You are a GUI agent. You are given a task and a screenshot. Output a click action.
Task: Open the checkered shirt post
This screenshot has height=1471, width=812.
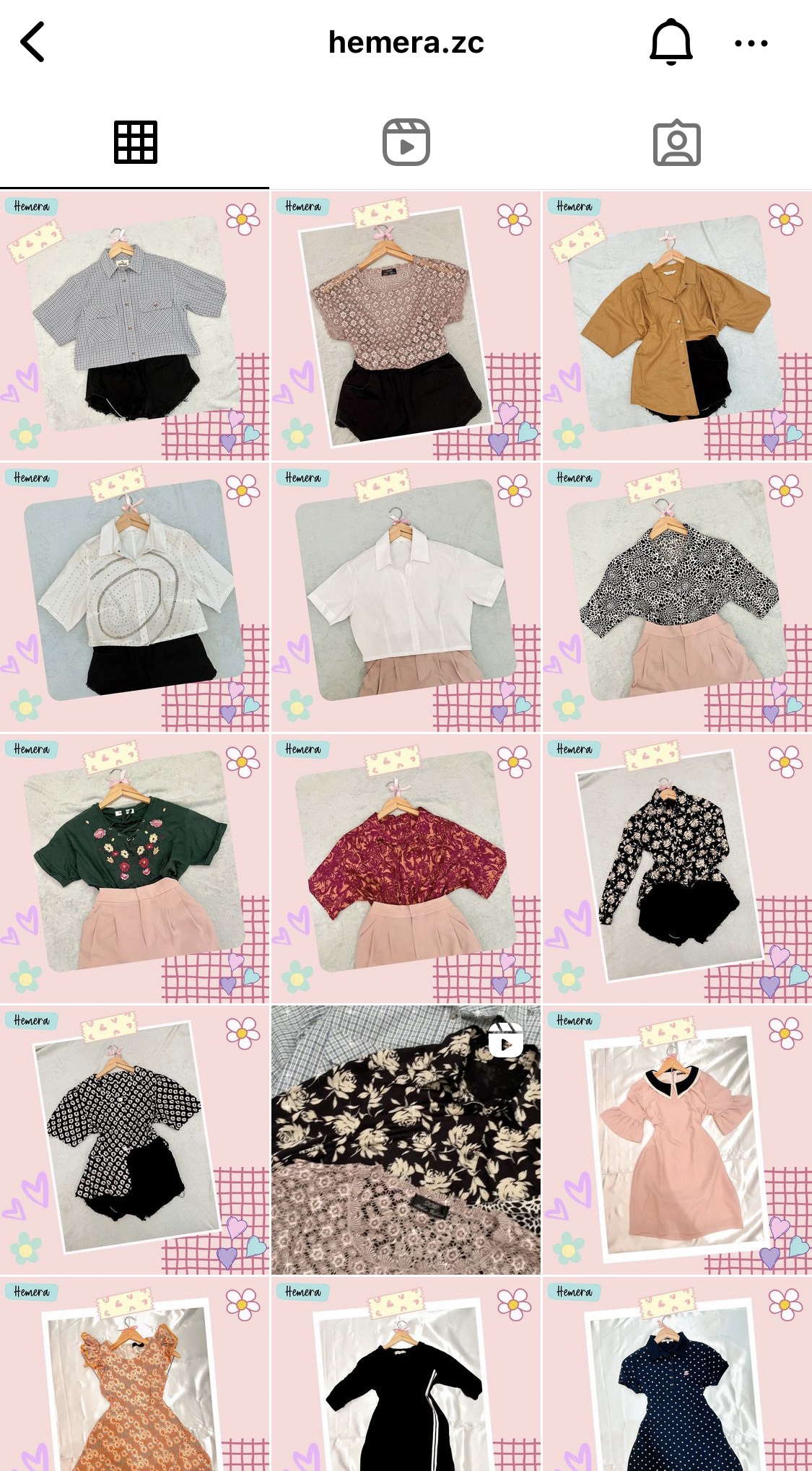tap(134, 326)
